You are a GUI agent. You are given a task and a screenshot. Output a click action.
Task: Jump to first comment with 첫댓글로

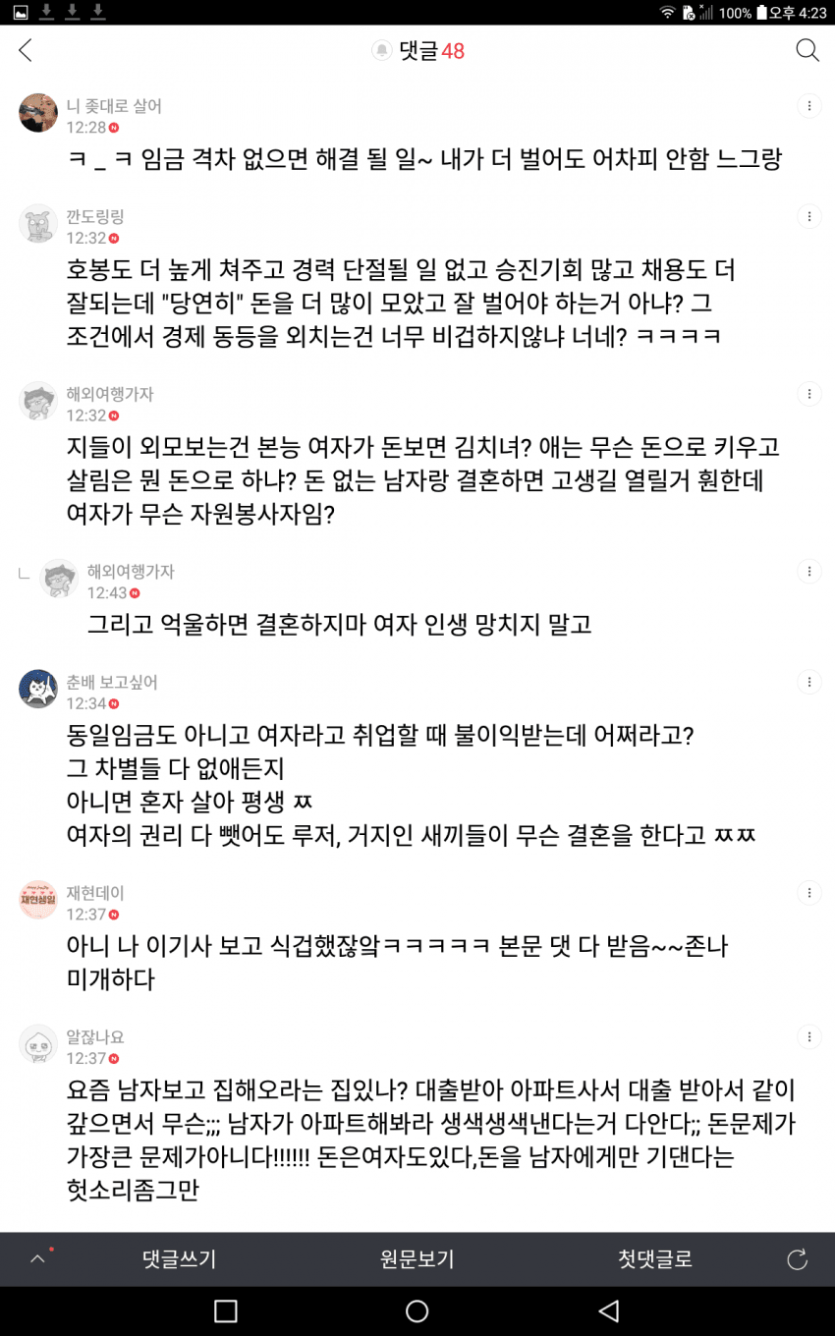655,1260
